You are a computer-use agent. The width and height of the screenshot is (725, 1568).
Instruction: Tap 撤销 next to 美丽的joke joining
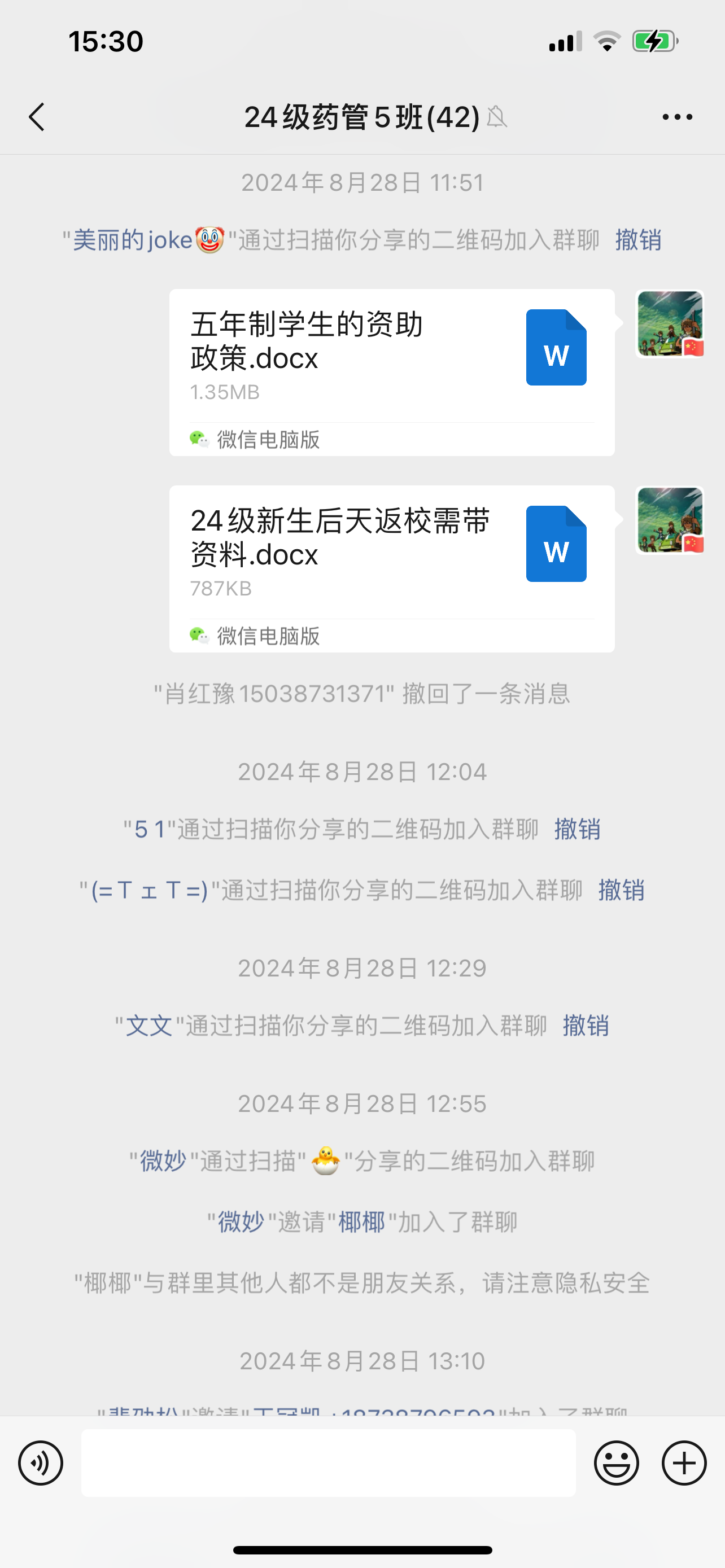click(637, 240)
